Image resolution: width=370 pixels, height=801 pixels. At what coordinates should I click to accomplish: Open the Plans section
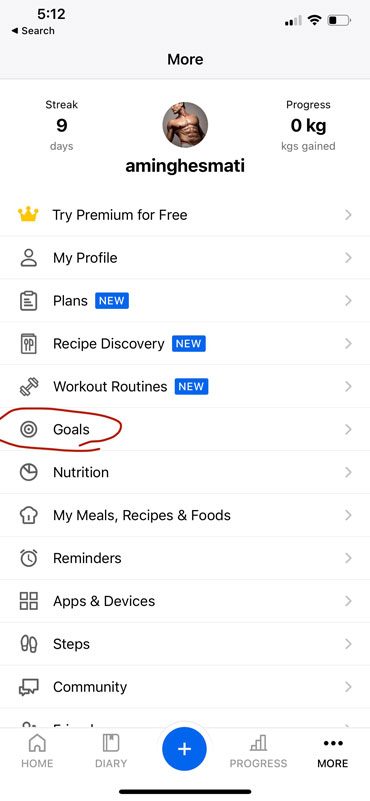click(185, 300)
